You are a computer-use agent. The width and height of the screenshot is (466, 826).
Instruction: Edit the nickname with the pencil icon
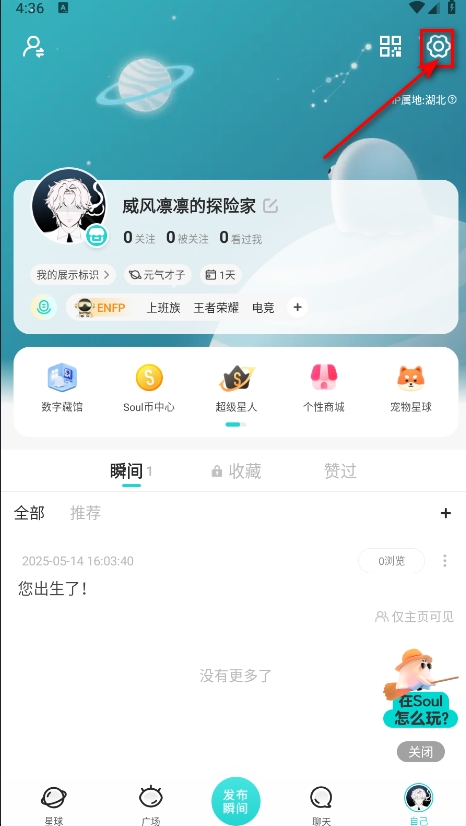click(x=271, y=205)
